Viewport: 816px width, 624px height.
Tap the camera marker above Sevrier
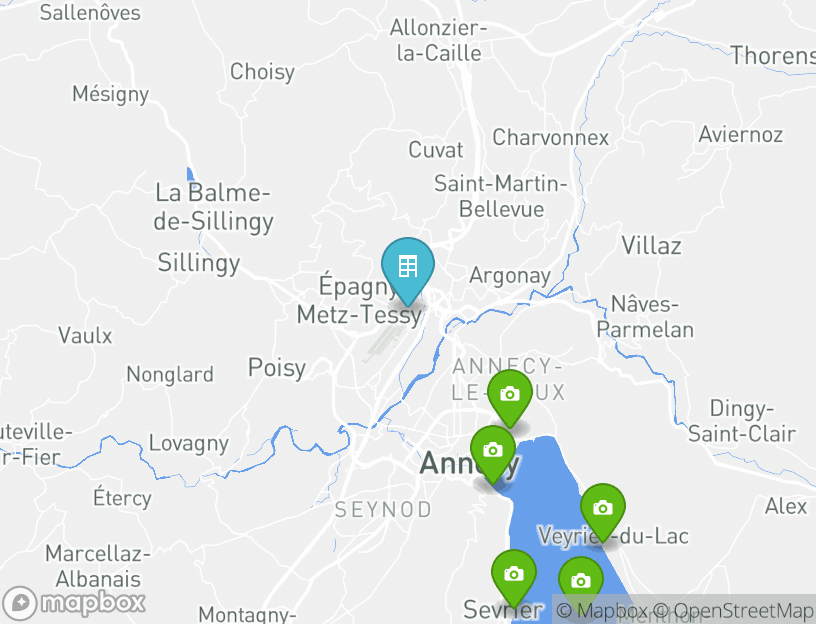[514, 574]
